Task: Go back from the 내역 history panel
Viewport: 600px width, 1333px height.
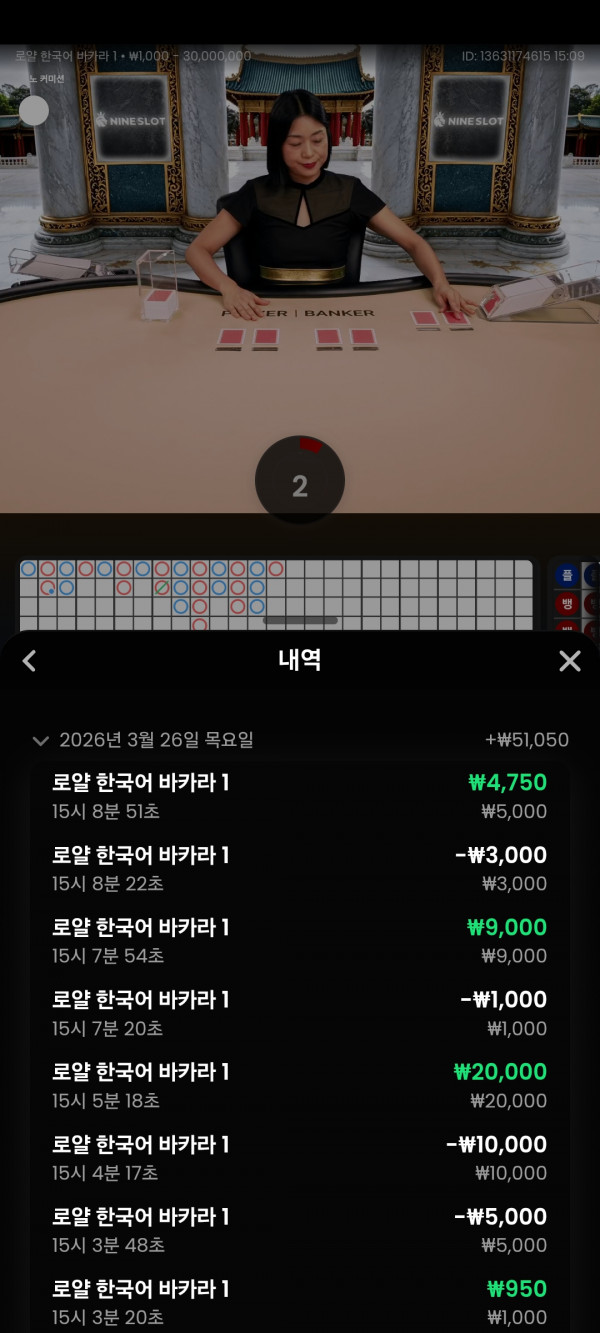Action: (x=29, y=660)
